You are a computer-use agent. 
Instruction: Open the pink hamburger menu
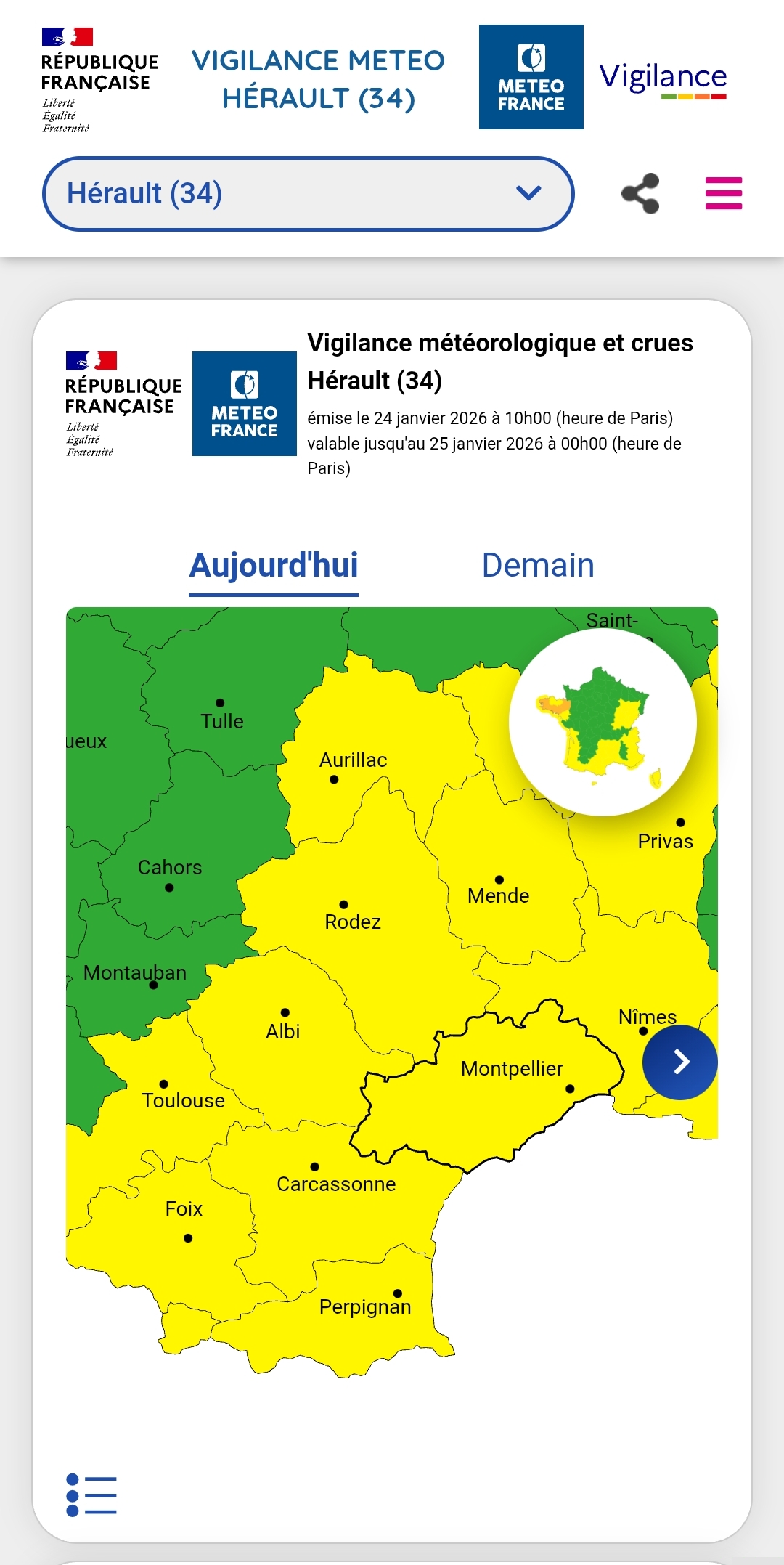click(x=723, y=194)
